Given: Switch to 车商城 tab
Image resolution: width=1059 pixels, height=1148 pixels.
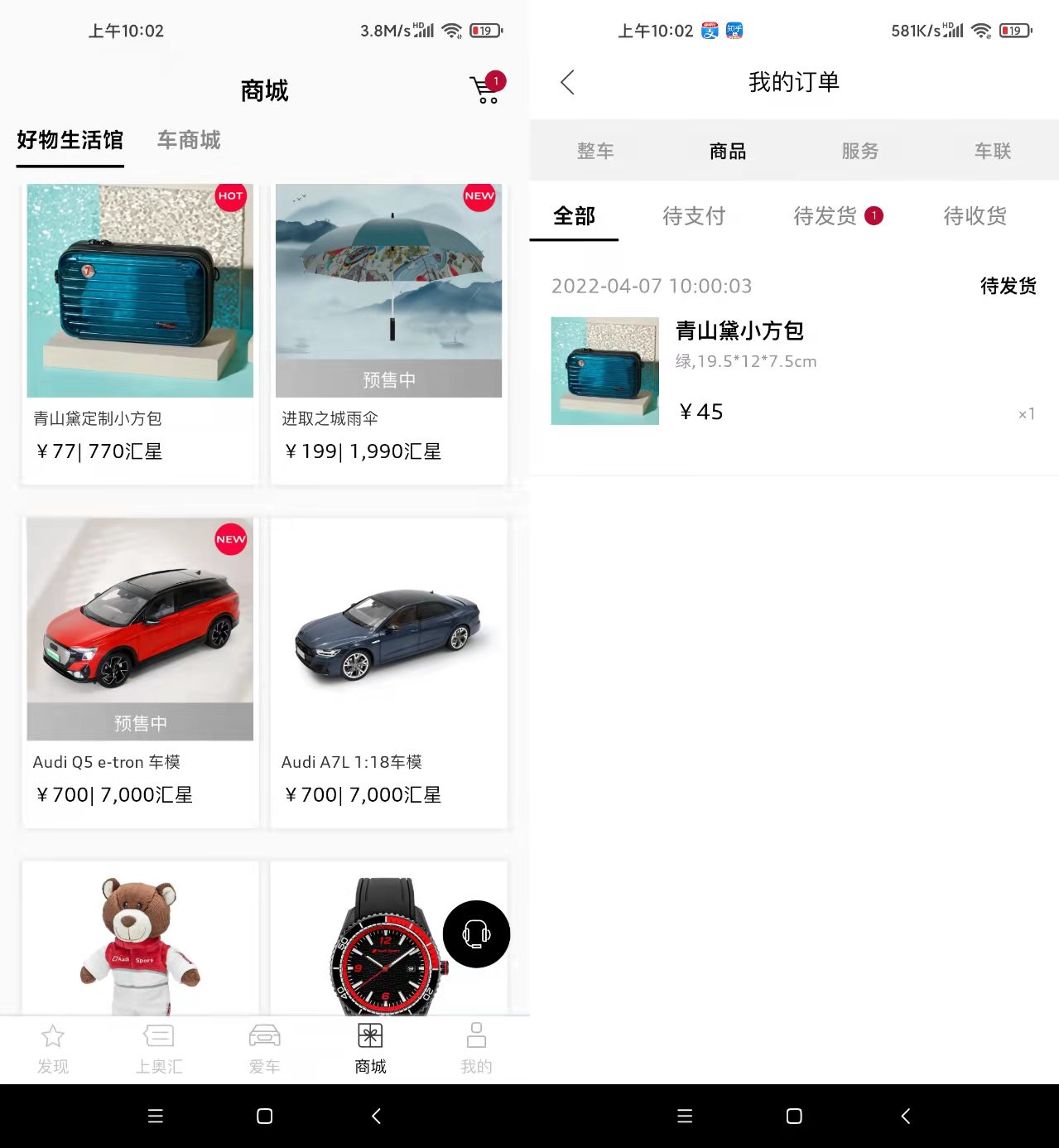Looking at the screenshot, I should tap(189, 140).
